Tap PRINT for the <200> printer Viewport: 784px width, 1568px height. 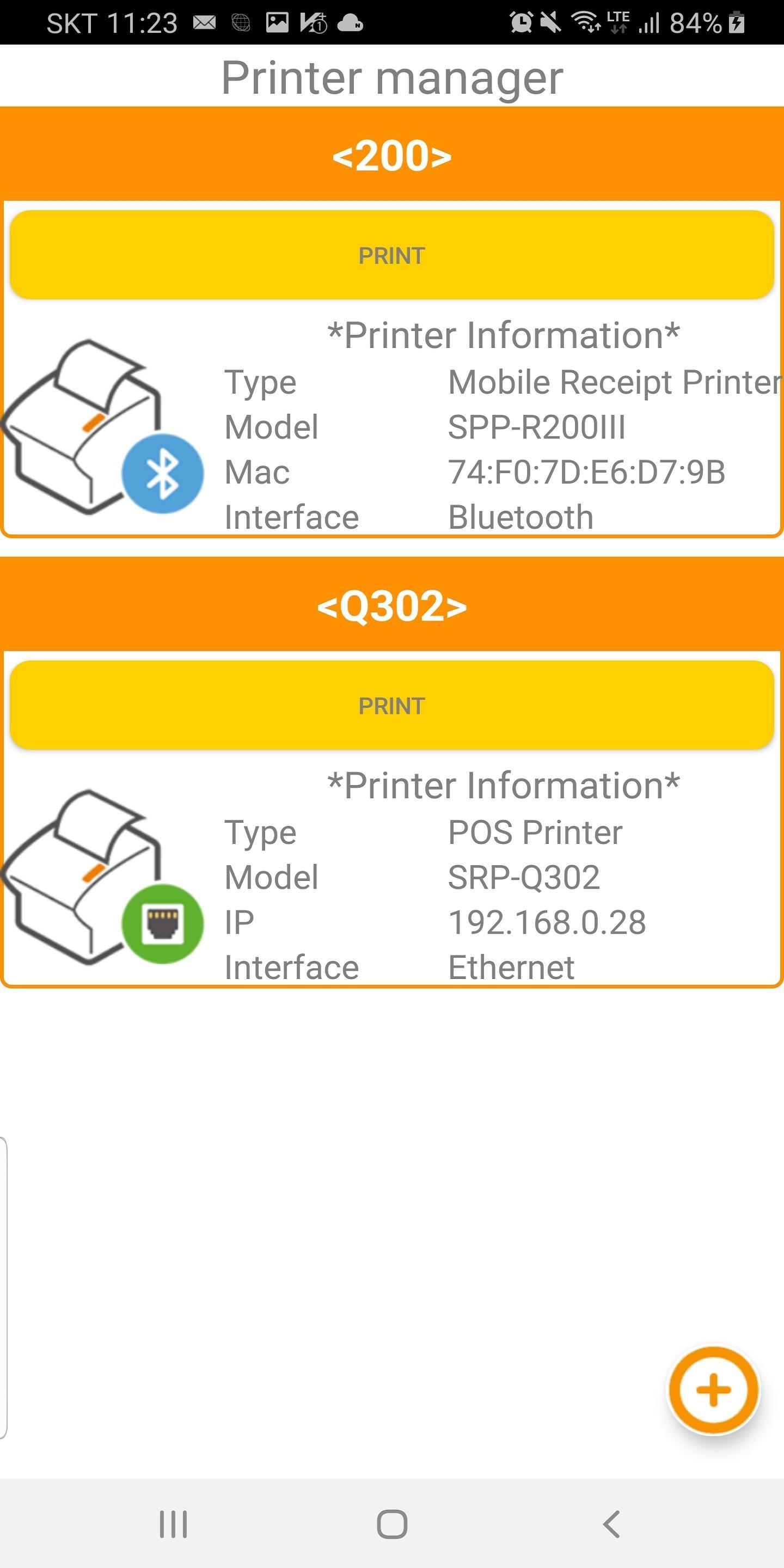click(x=391, y=255)
